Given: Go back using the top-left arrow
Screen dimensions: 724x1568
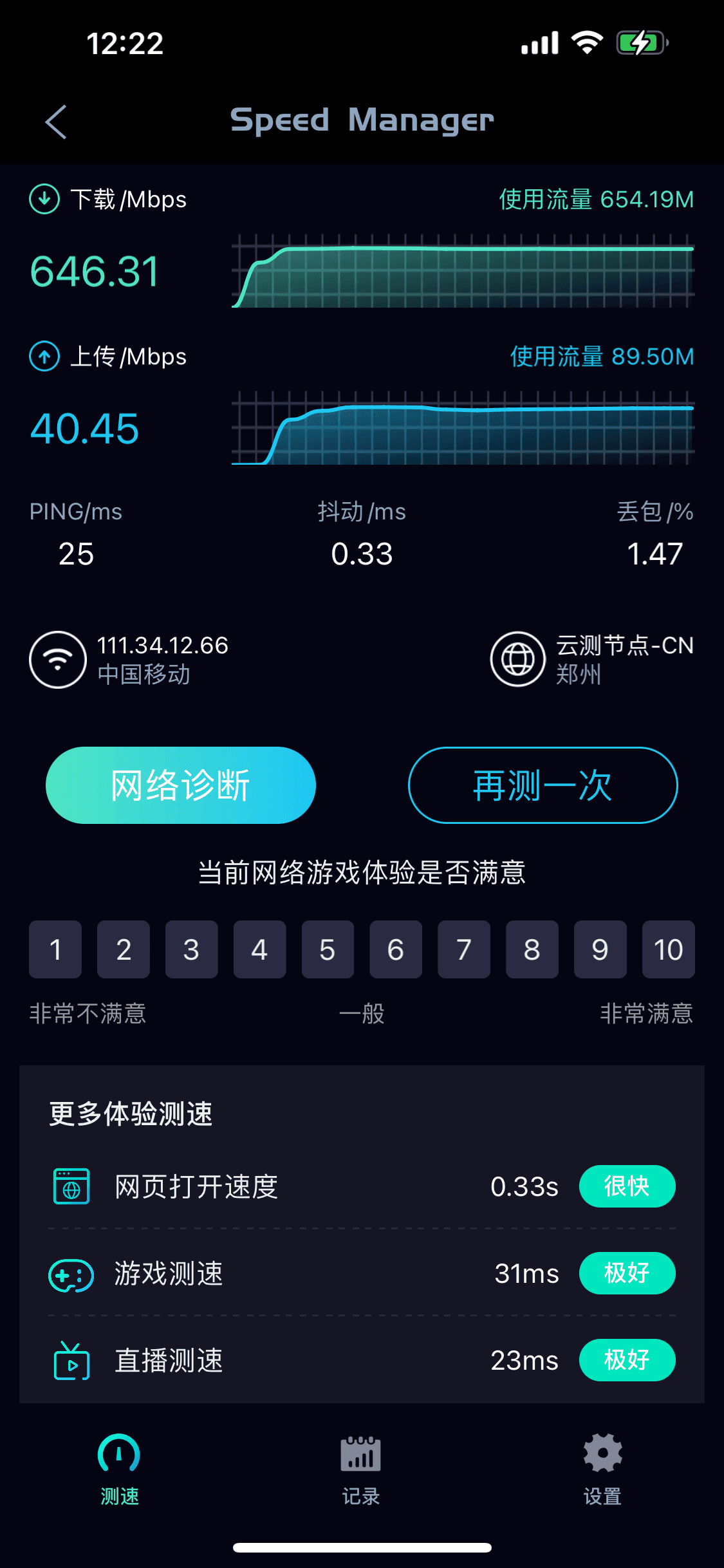Looking at the screenshot, I should [x=56, y=122].
